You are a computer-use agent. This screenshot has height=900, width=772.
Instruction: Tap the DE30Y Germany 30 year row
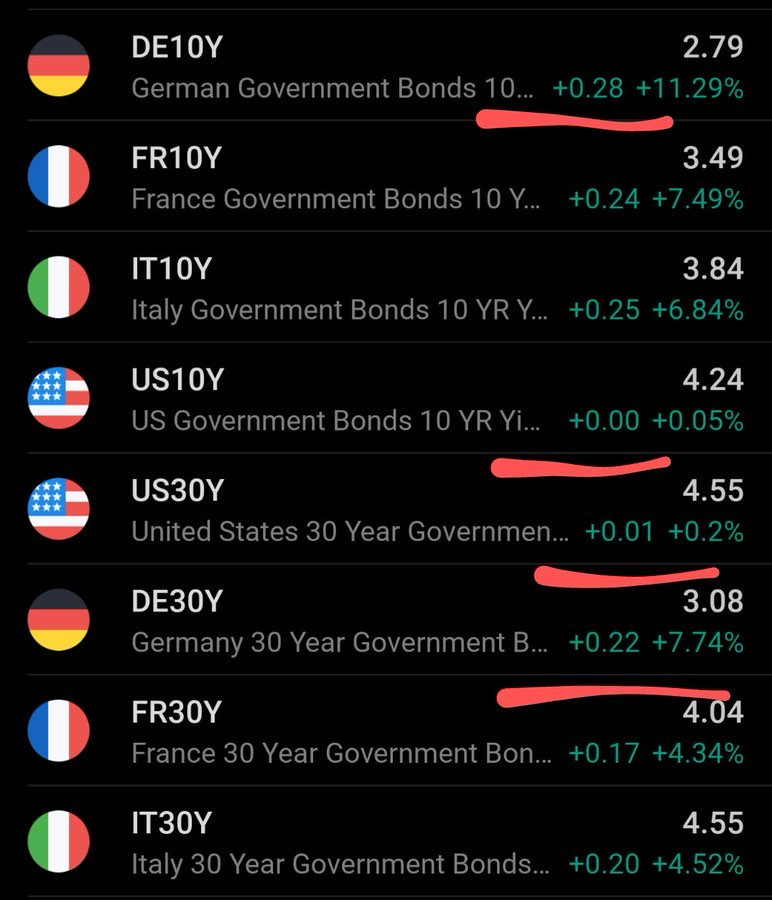click(386, 622)
